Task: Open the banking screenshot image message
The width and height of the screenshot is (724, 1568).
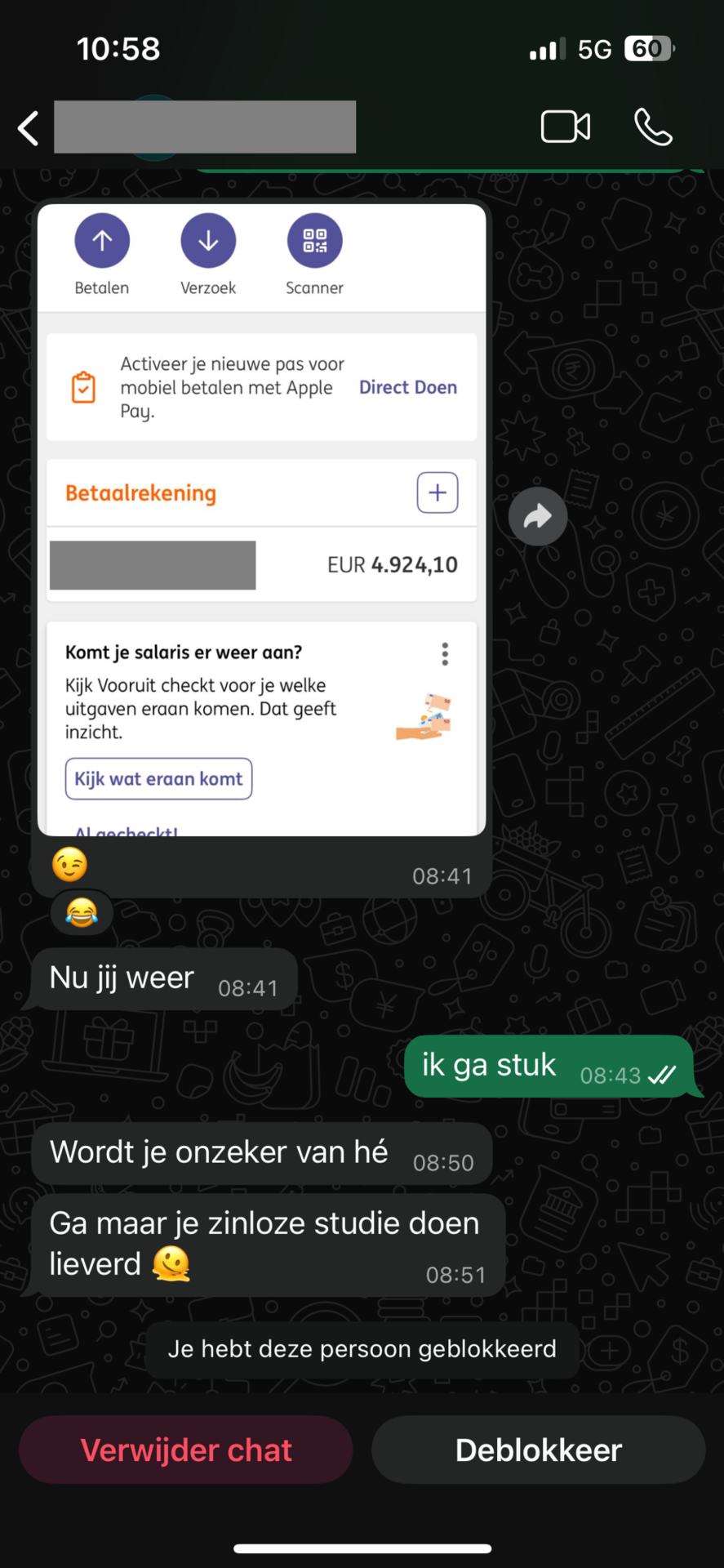Action: point(261,519)
